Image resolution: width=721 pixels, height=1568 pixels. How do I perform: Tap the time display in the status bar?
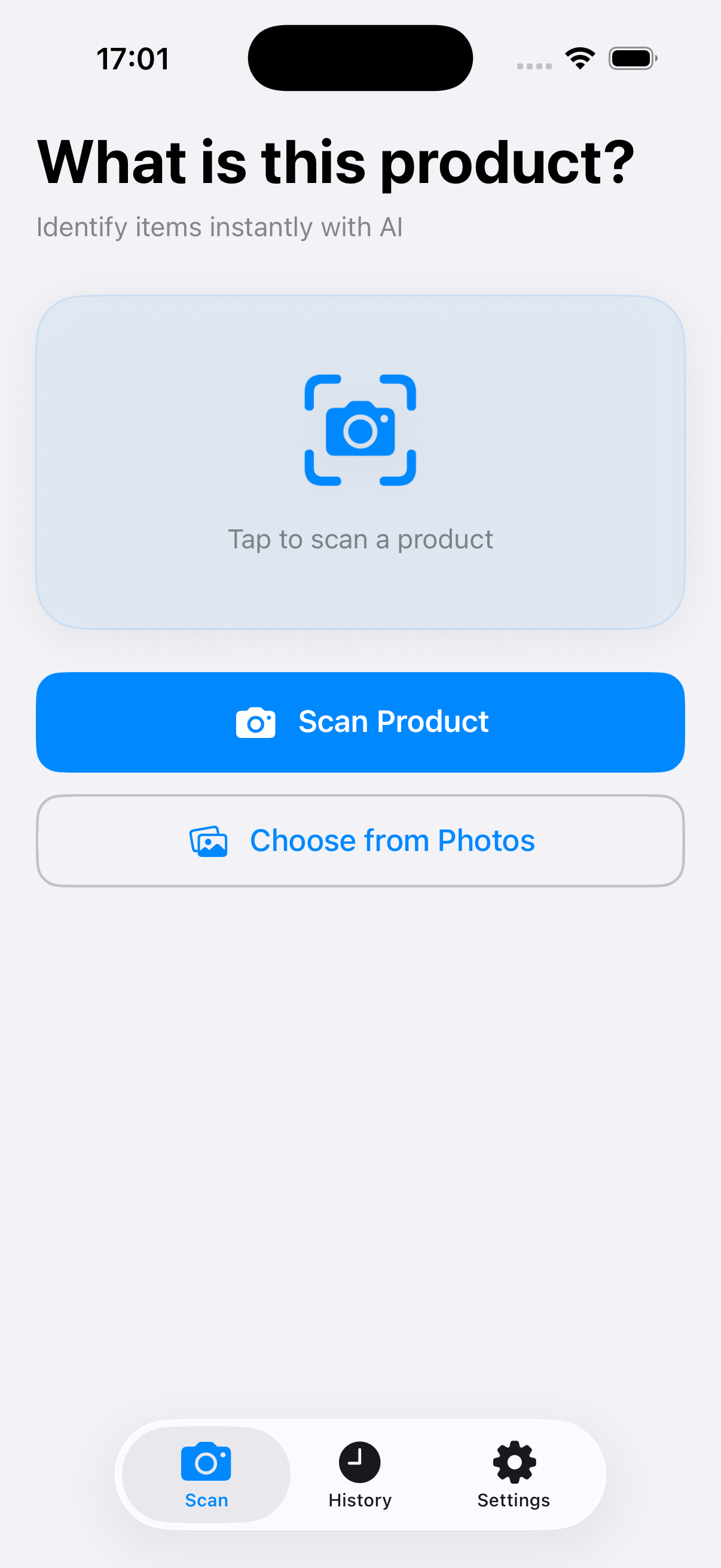133,57
